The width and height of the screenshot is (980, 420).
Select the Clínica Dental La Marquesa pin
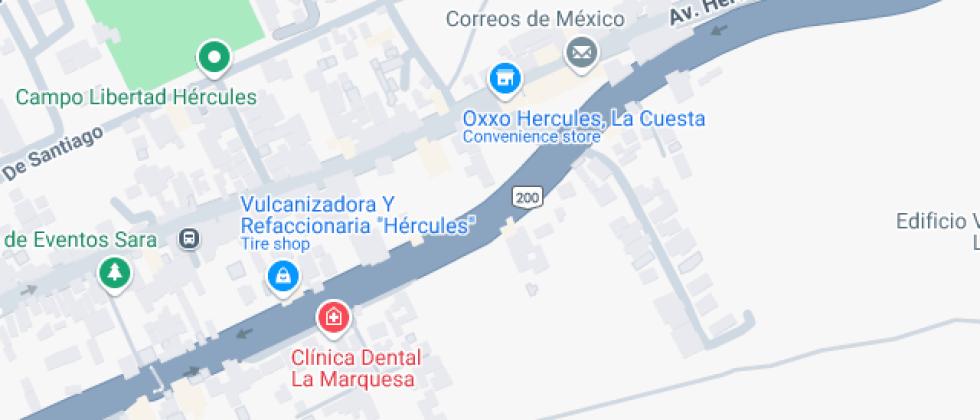point(334,318)
